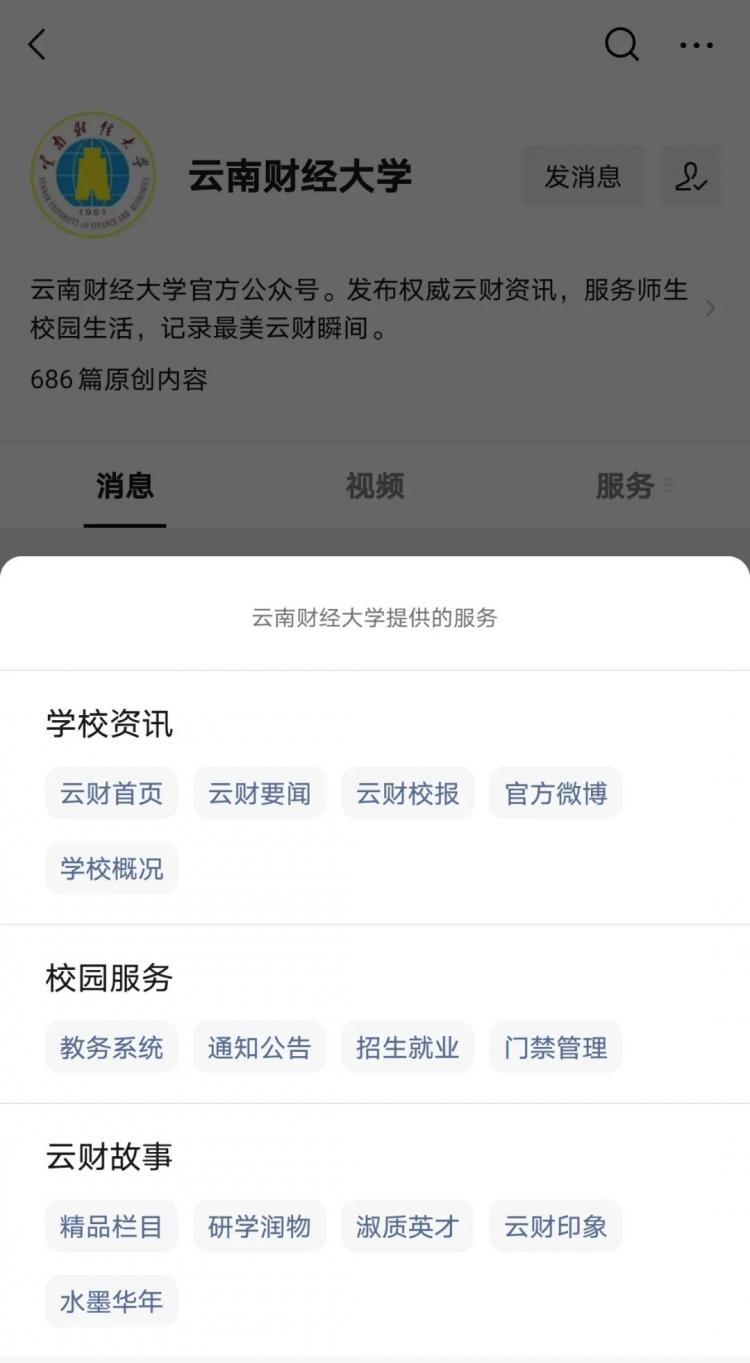Open 精品栏目 chip
The height and width of the screenshot is (1363, 750).
pyautogui.click(x=111, y=1227)
